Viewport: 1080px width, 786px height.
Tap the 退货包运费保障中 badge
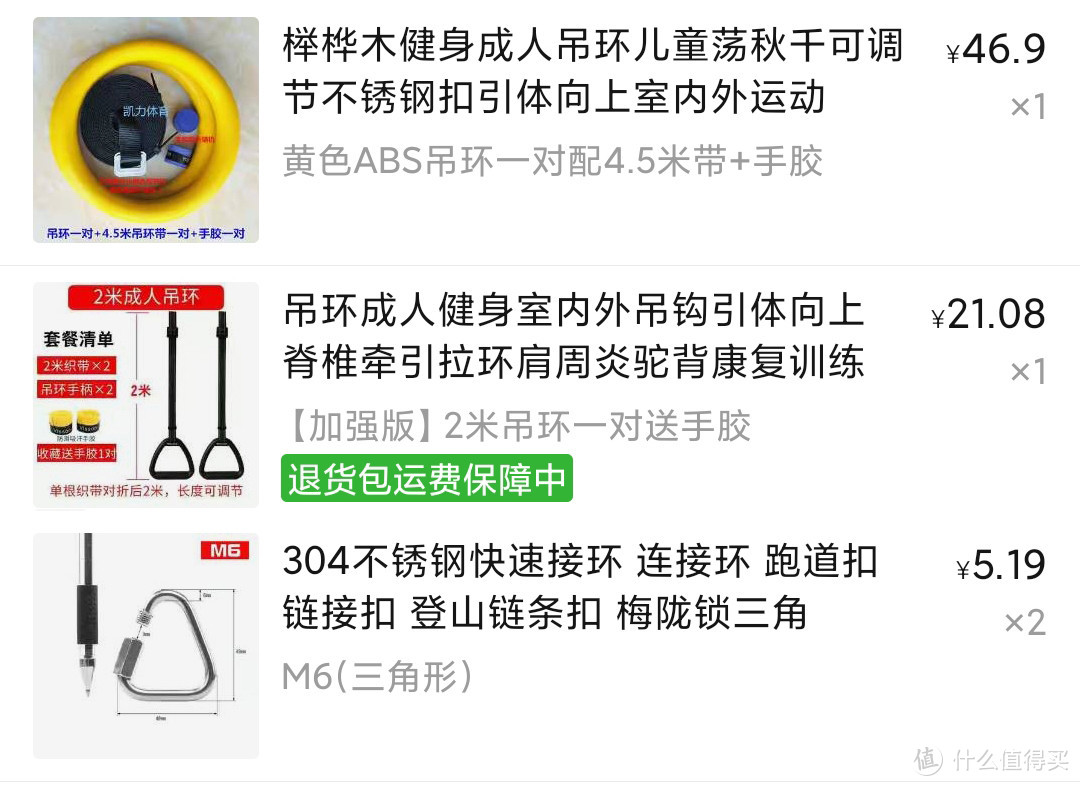click(427, 480)
